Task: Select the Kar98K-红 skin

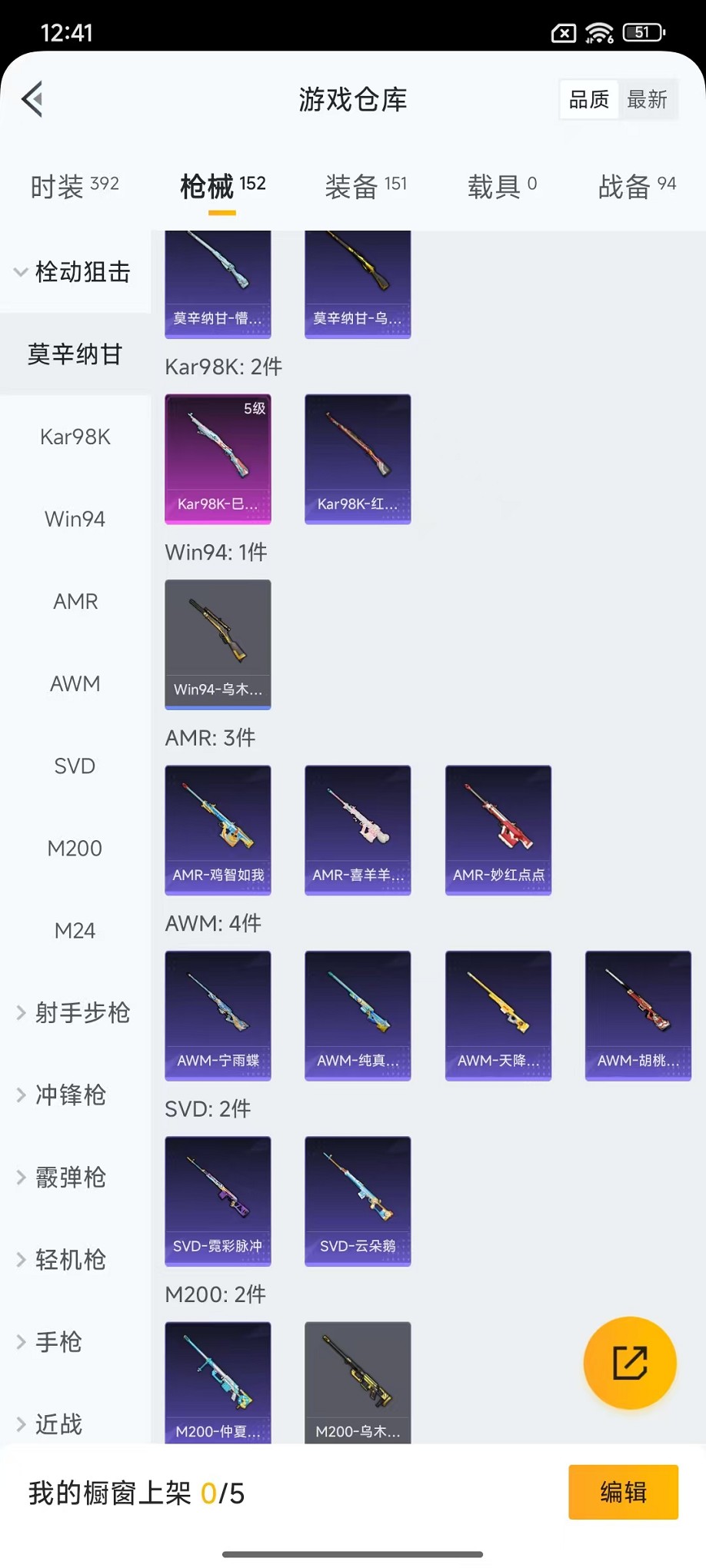Action: (358, 459)
